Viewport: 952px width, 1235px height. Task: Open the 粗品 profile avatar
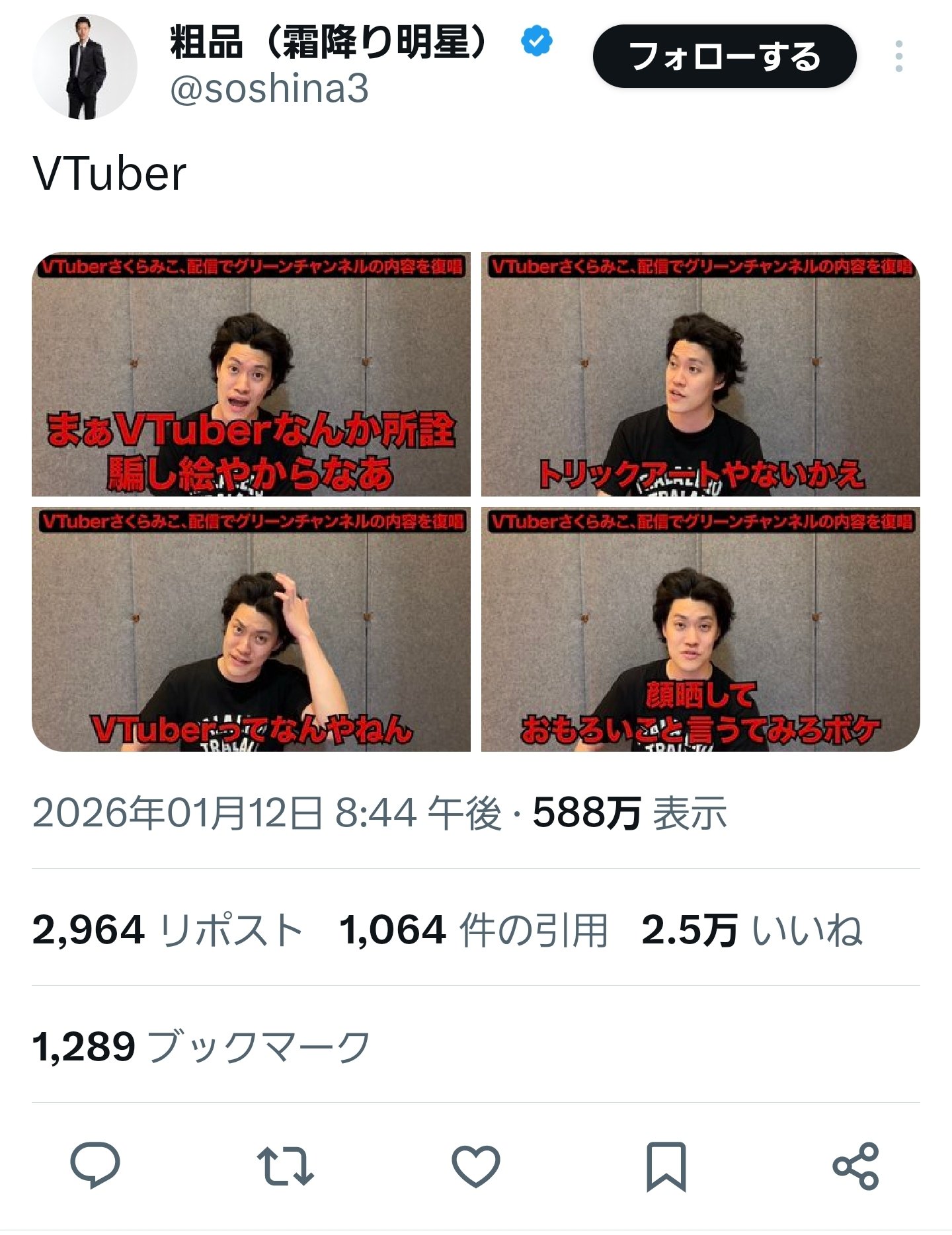85,67
